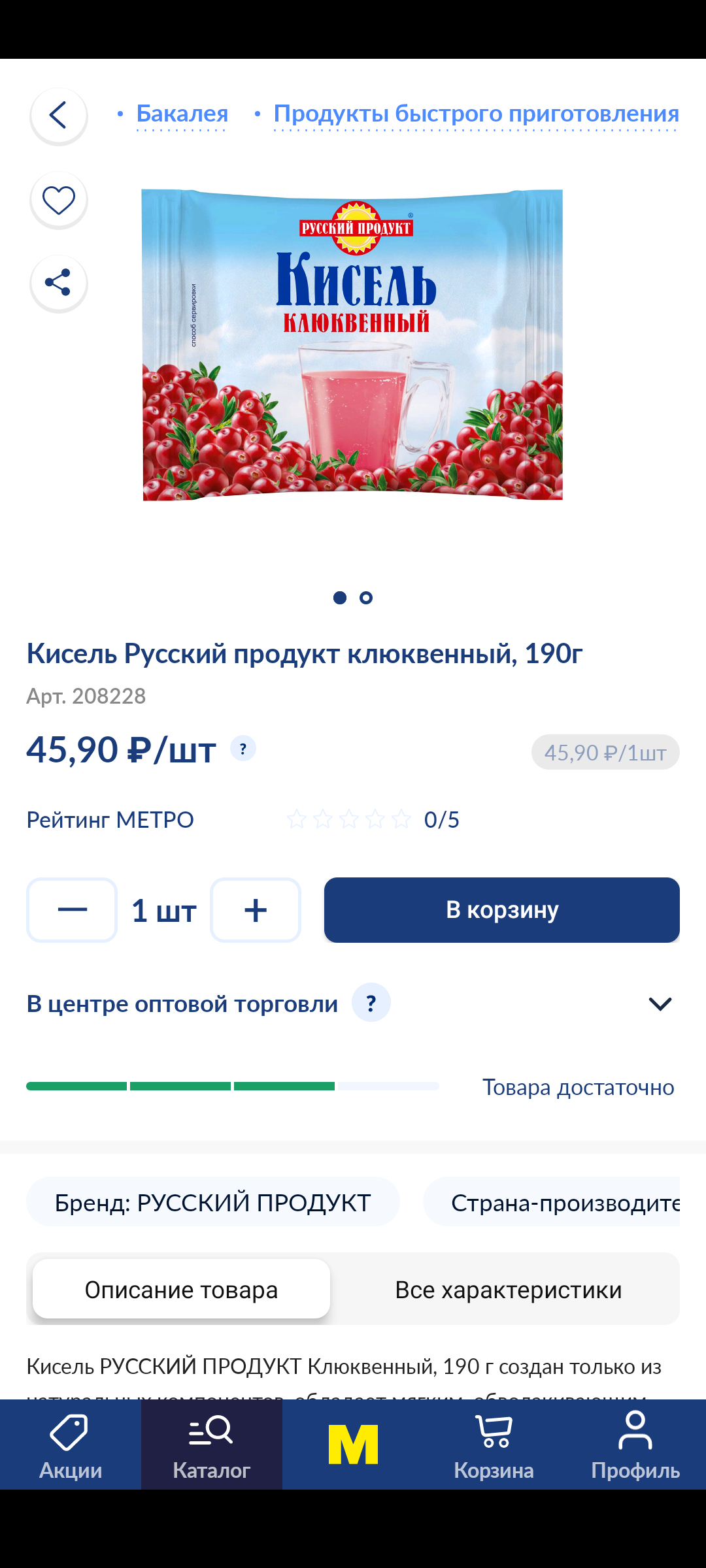Select the Бренд: РУССКИЙ ПРОДУКТ chip

212,1202
